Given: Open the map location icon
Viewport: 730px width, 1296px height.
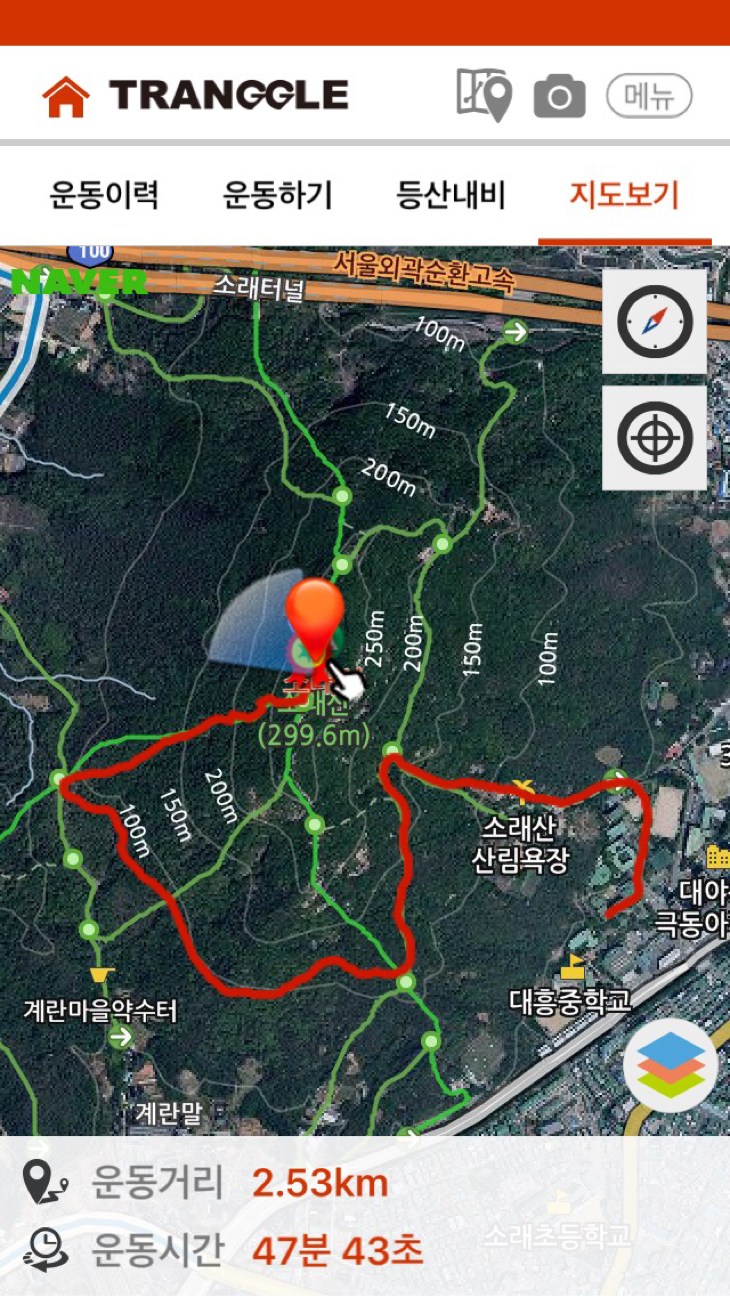Looking at the screenshot, I should [x=484, y=95].
